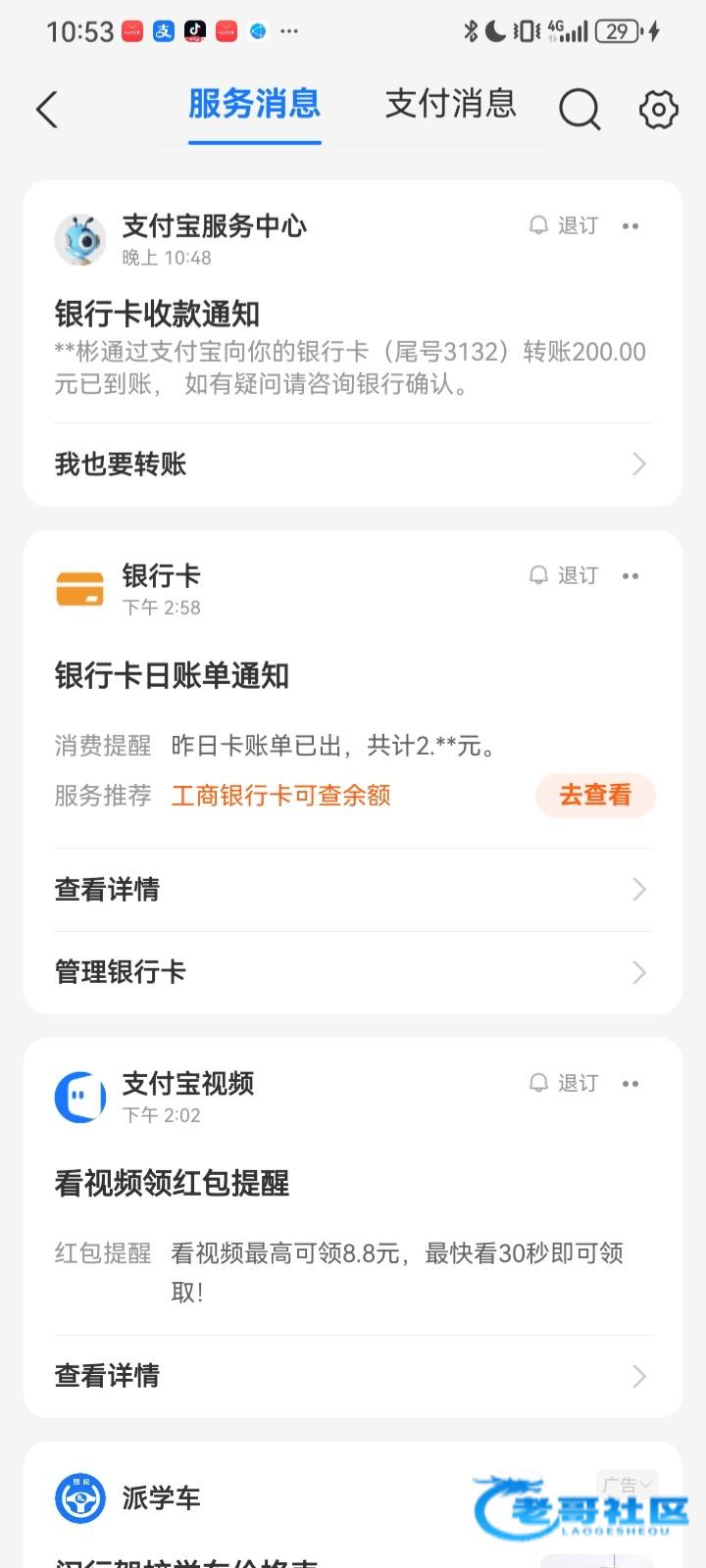The image size is (706, 1568).
Task: Unsubscribe (退订) from 支付宝服务中心
Action: click(564, 226)
